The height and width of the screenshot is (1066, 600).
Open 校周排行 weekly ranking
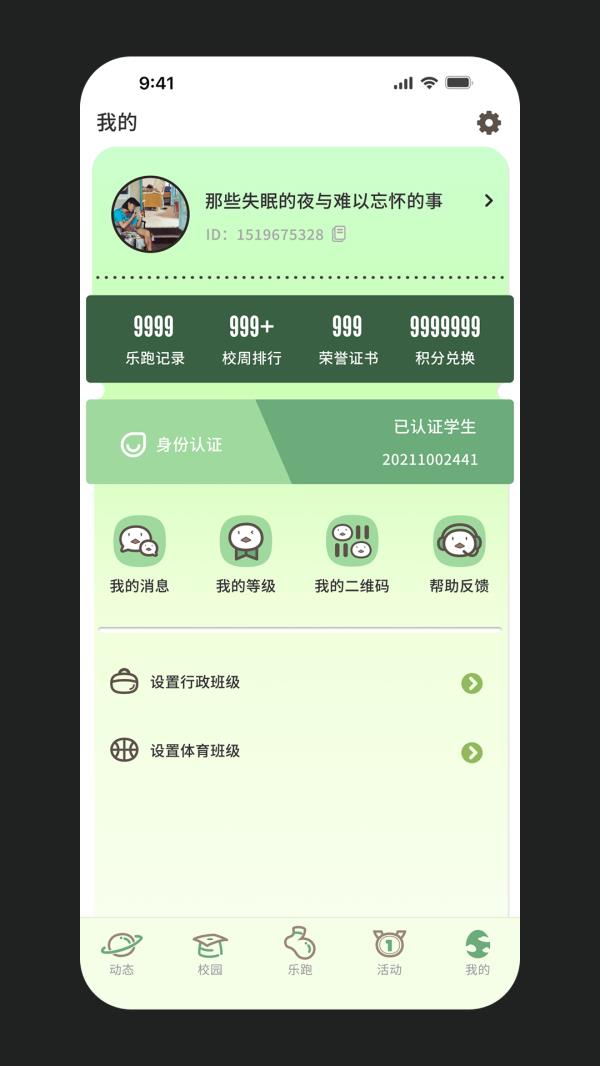click(251, 339)
